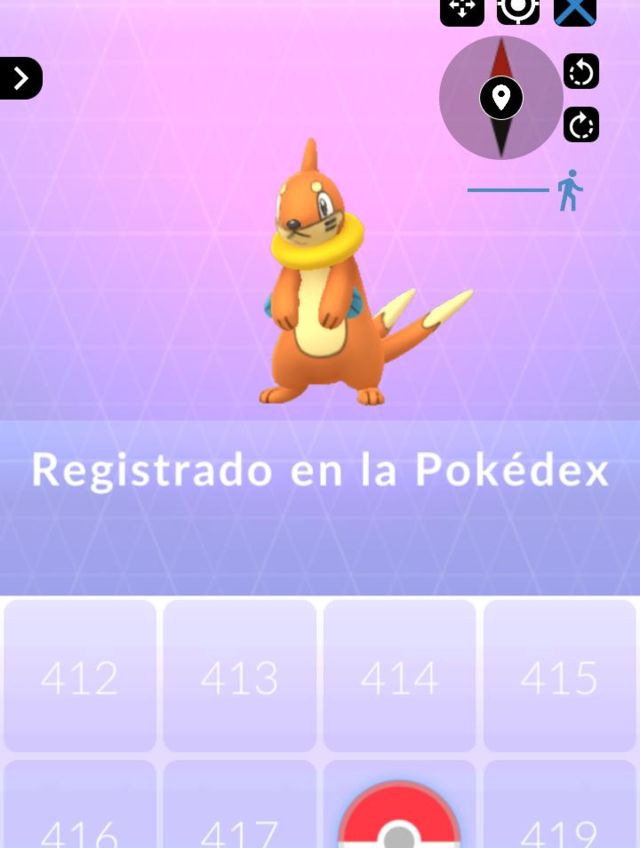Image resolution: width=640 pixels, height=848 pixels.
Task: Expand the side panel arrow
Action: (20, 78)
